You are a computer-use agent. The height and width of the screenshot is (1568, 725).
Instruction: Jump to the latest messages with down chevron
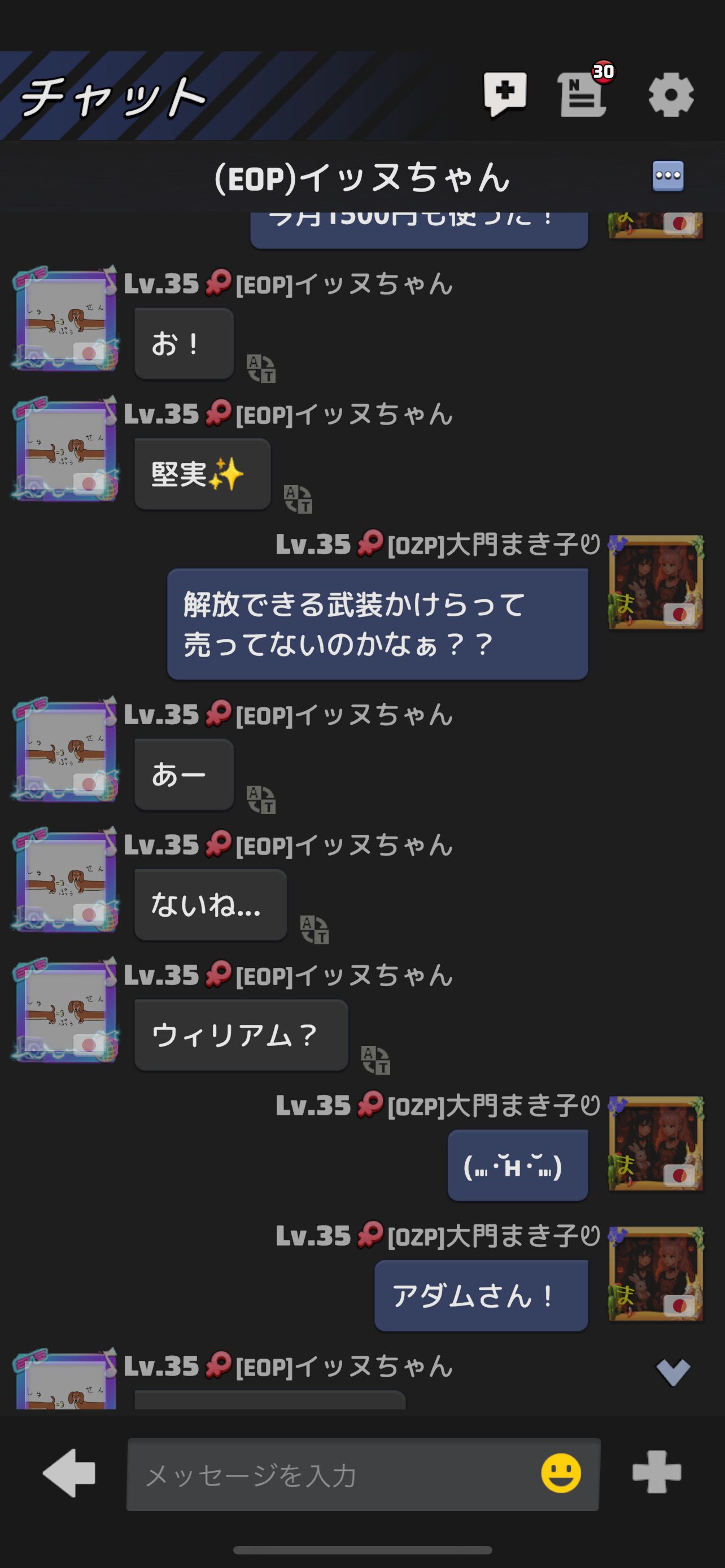(672, 1372)
